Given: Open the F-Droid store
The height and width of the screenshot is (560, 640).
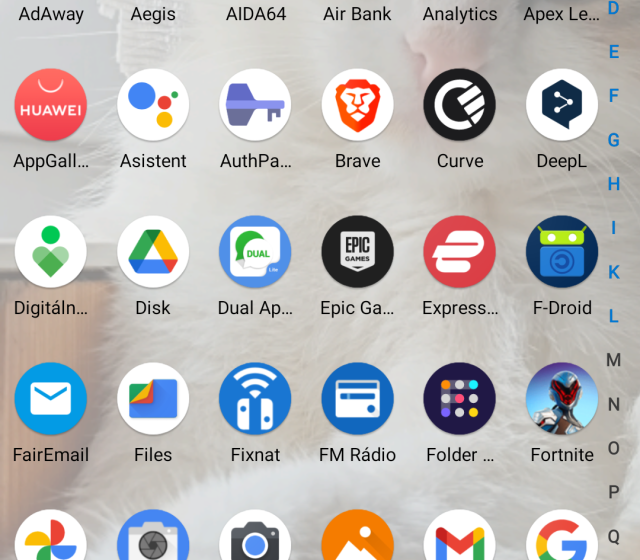Looking at the screenshot, I should coord(562,252).
